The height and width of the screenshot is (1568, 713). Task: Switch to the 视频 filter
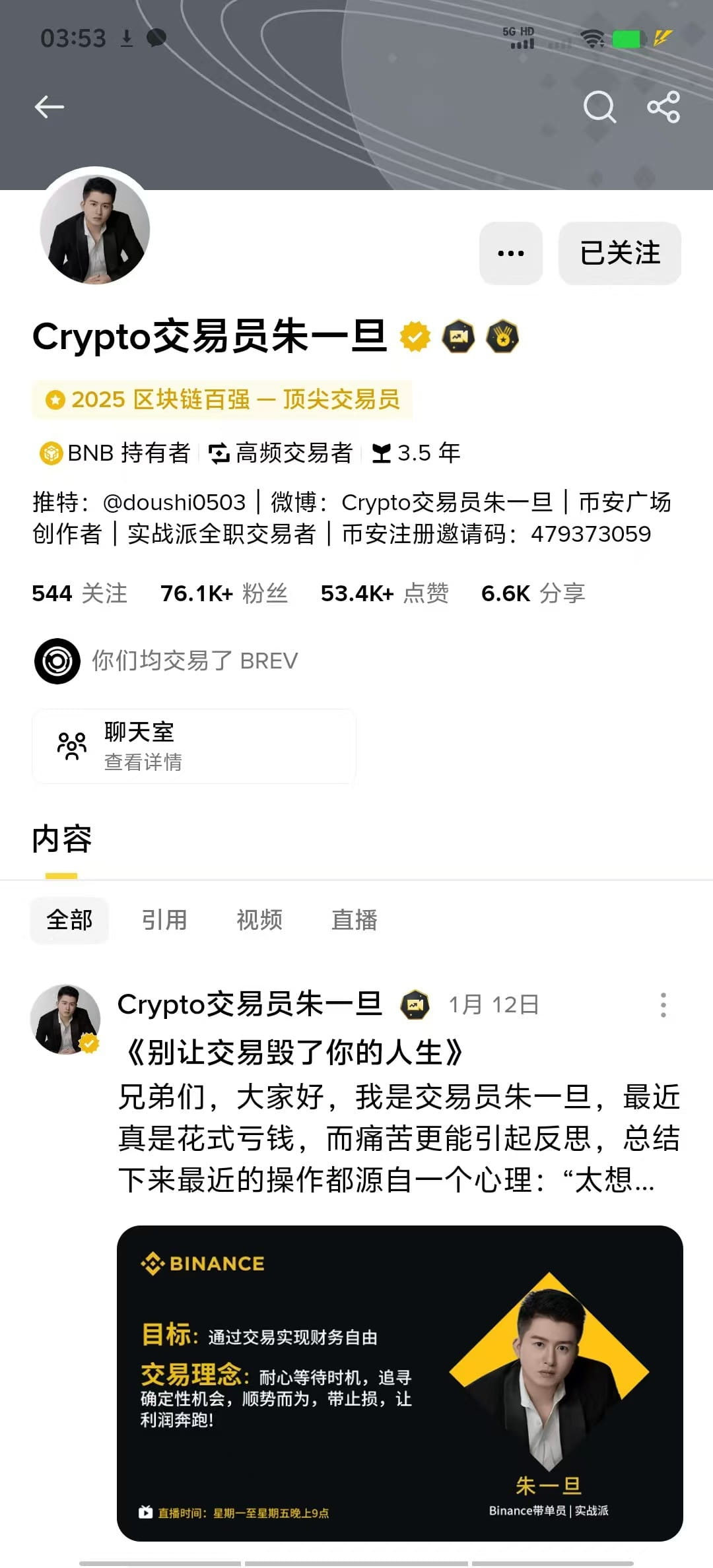pyautogui.click(x=259, y=920)
